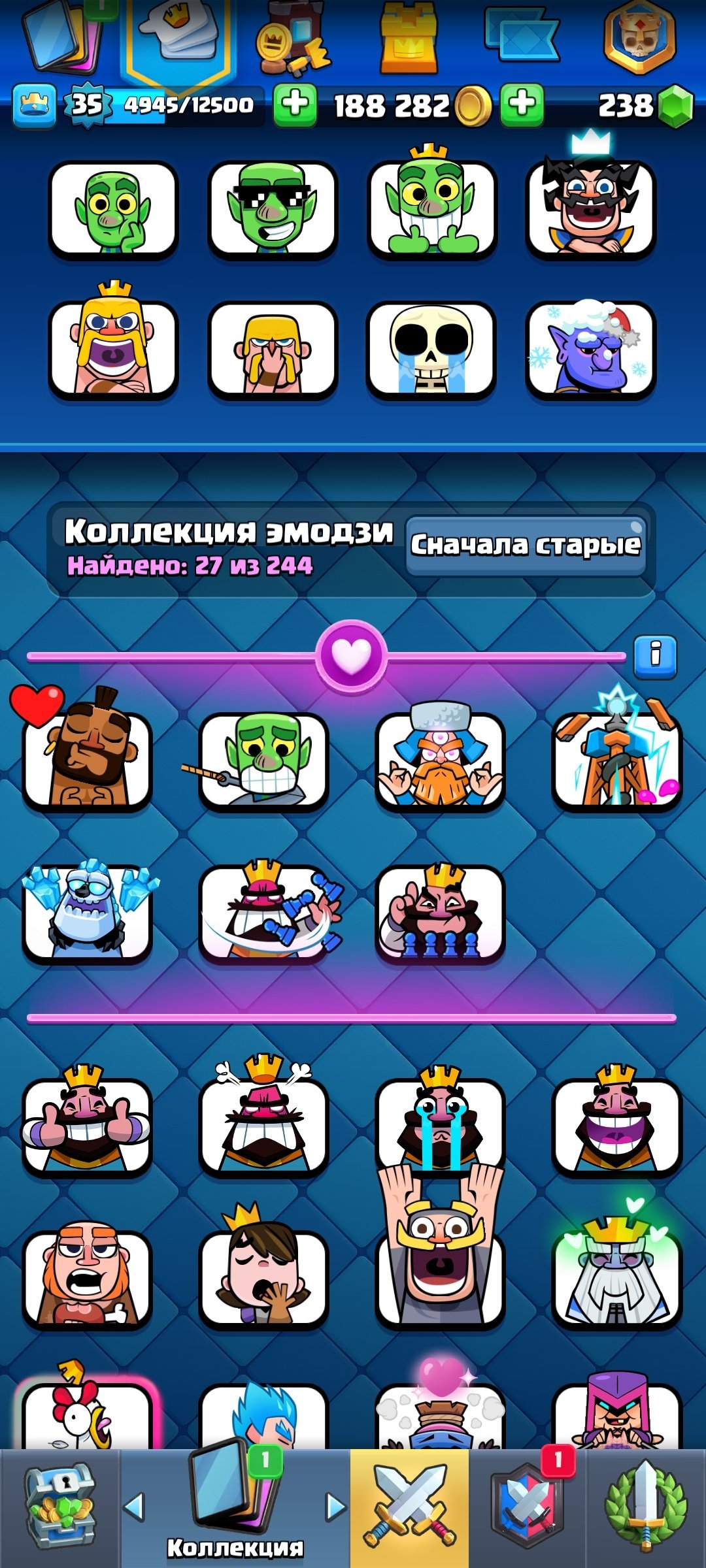The image size is (706, 1568).
Task: Open the Сначала старые sorting option
Action: 525,541
